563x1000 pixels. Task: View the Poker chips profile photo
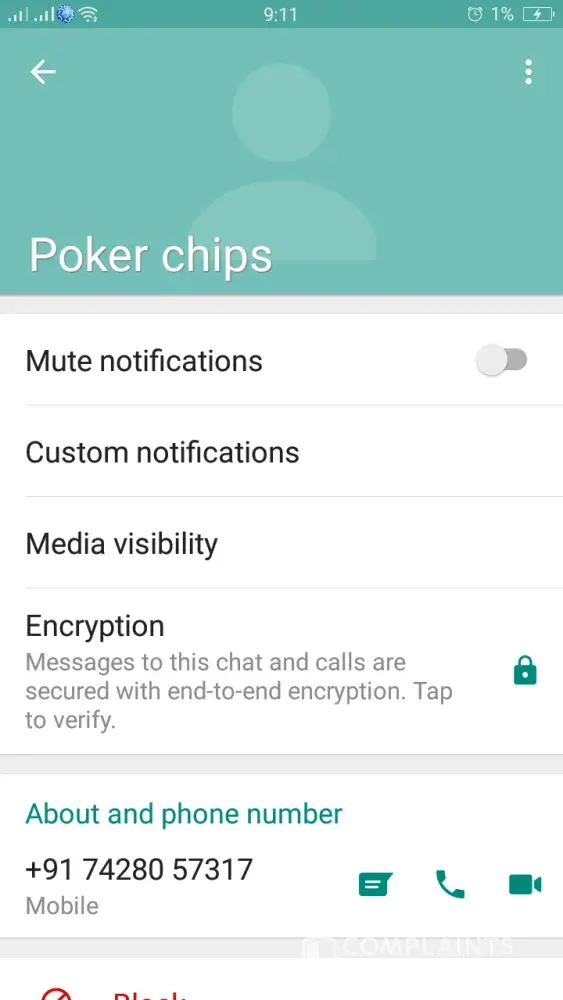coord(281,162)
